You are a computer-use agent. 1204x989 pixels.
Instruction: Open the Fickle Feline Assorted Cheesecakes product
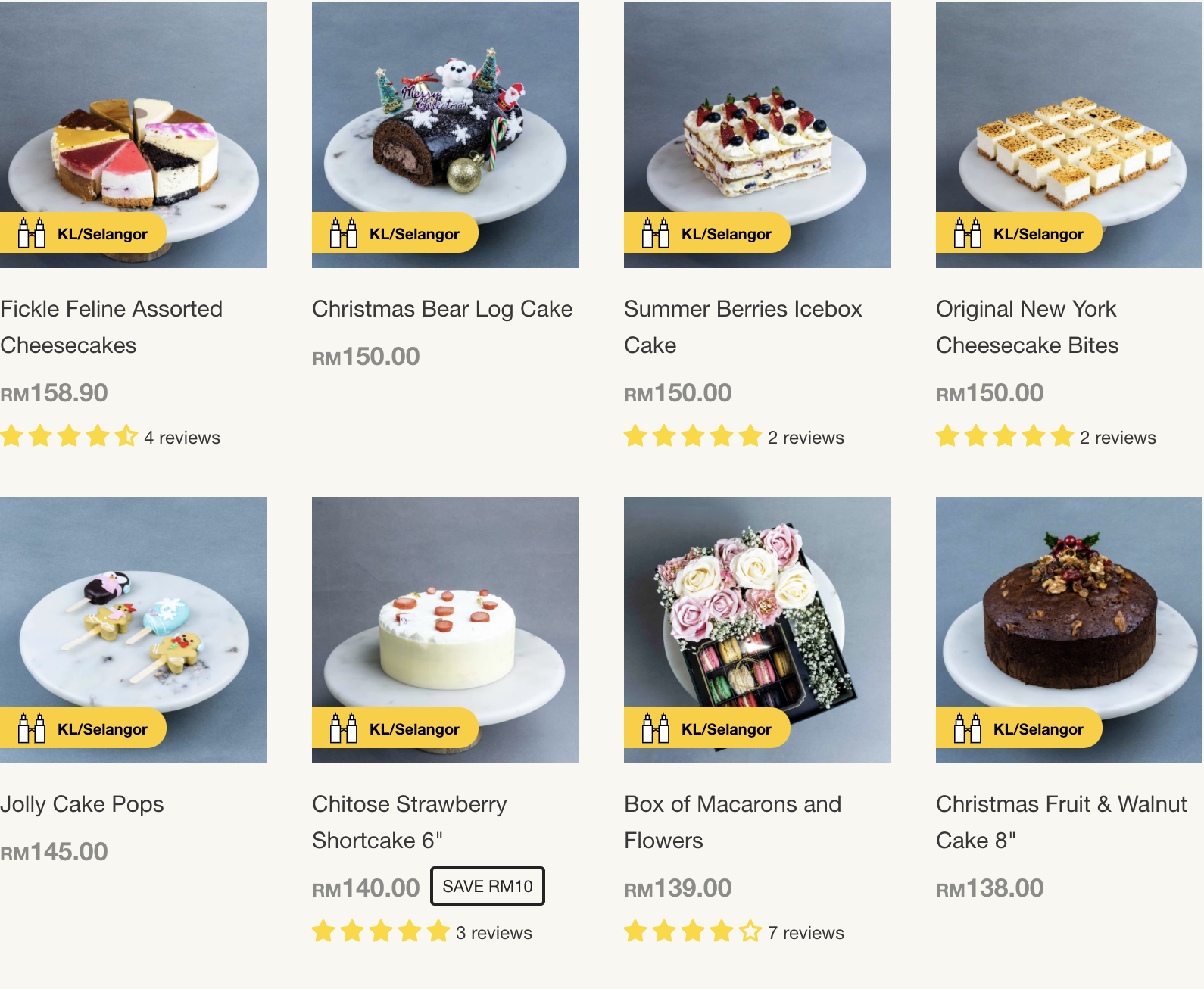(x=111, y=327)
